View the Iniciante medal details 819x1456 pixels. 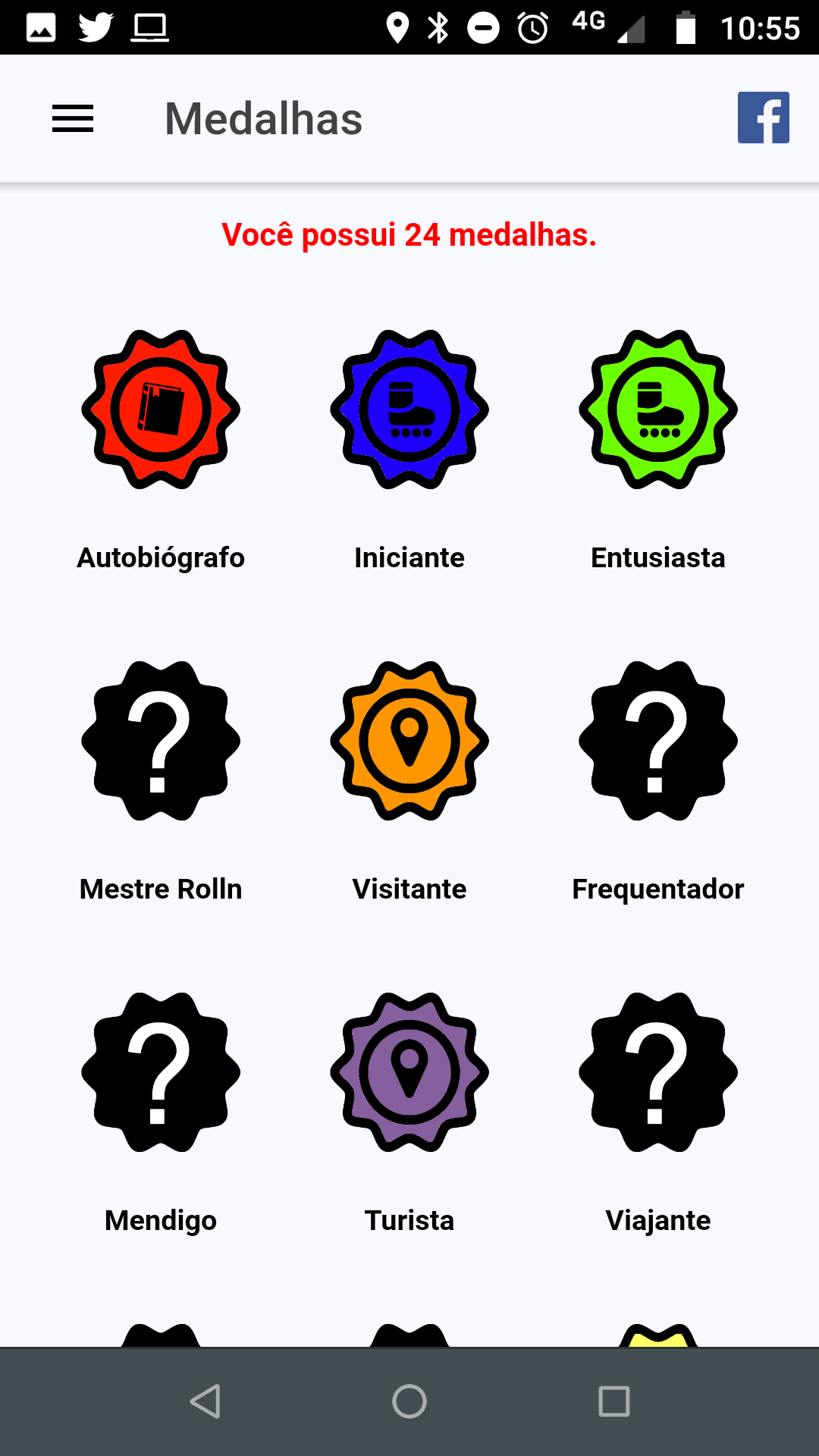[409, 409]
